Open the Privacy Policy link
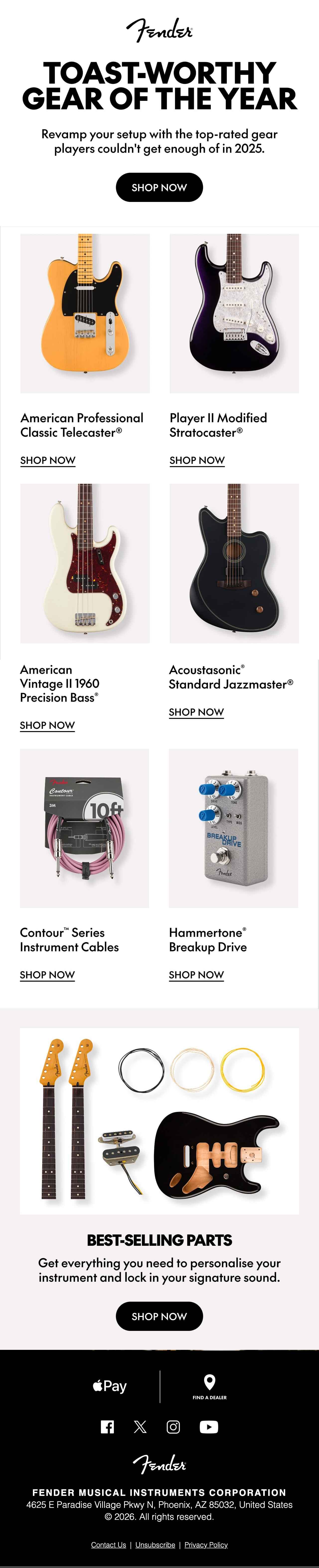 pyautogui.click(x=206, y=1544)
